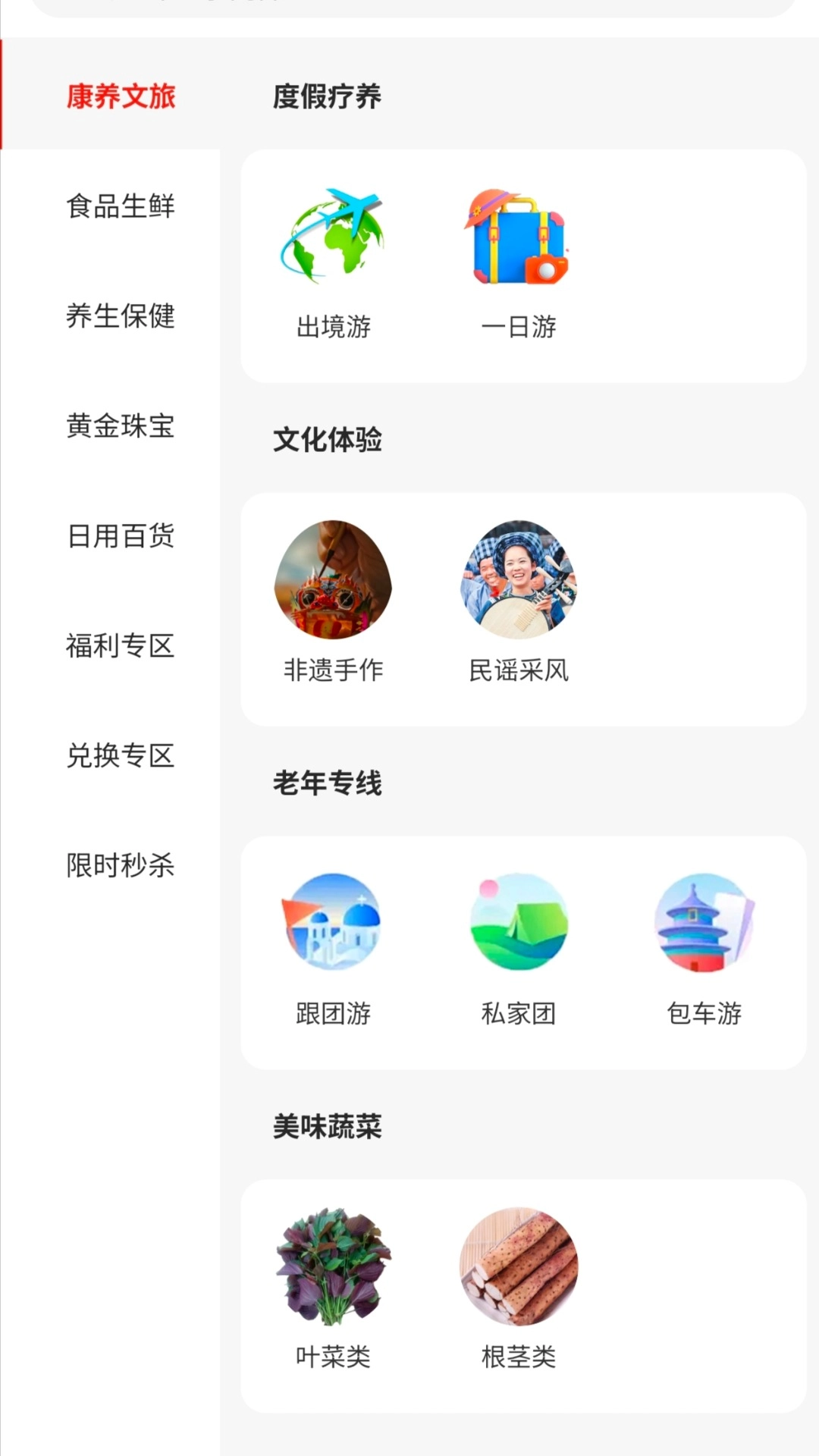Screen dimensions: 819x1456
Task: Select the 黄金珠宝 sidebar category
Action: pyautogui.click(x=120, y=428)
